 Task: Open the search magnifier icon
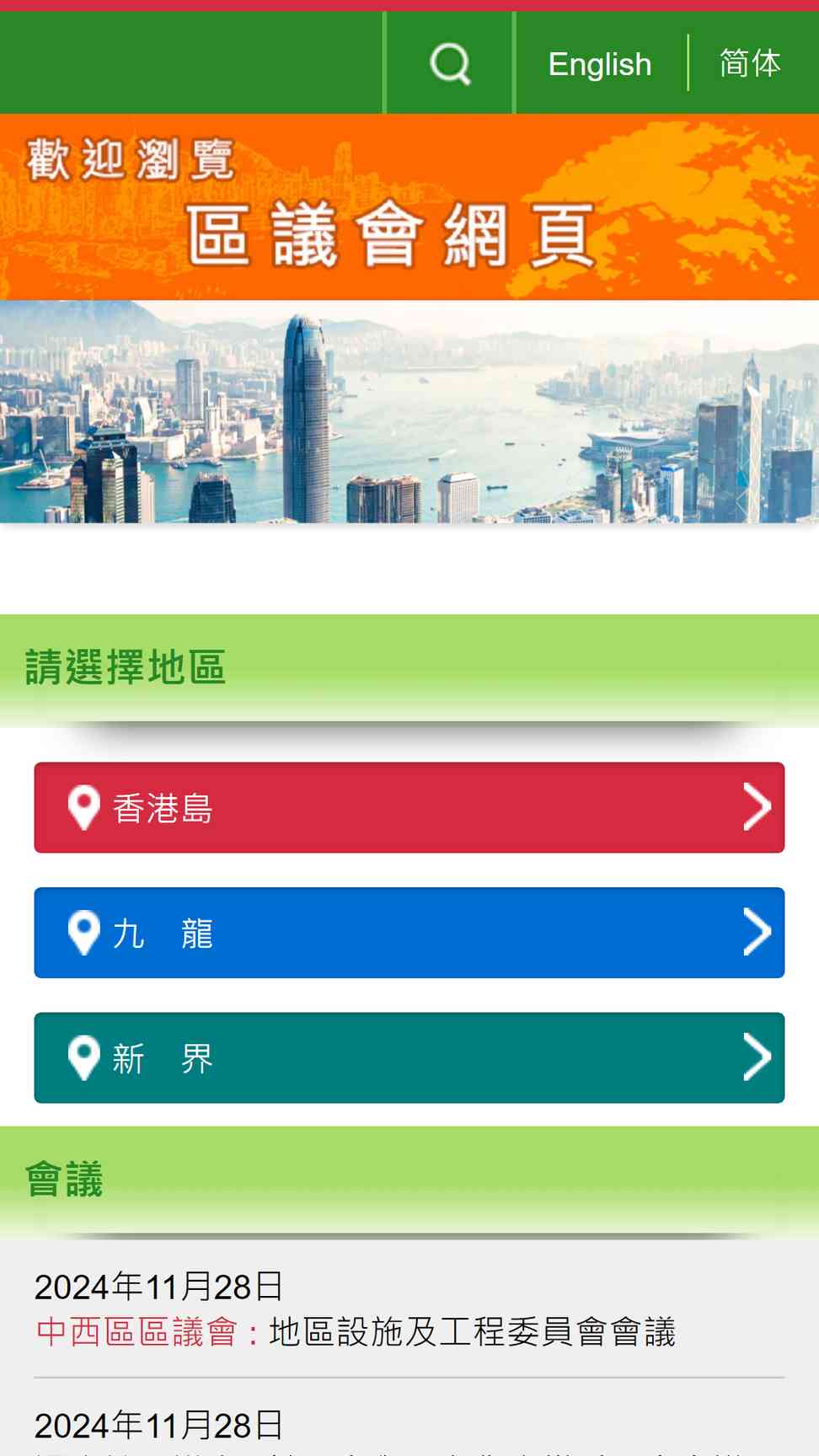[x=450, y=63]
